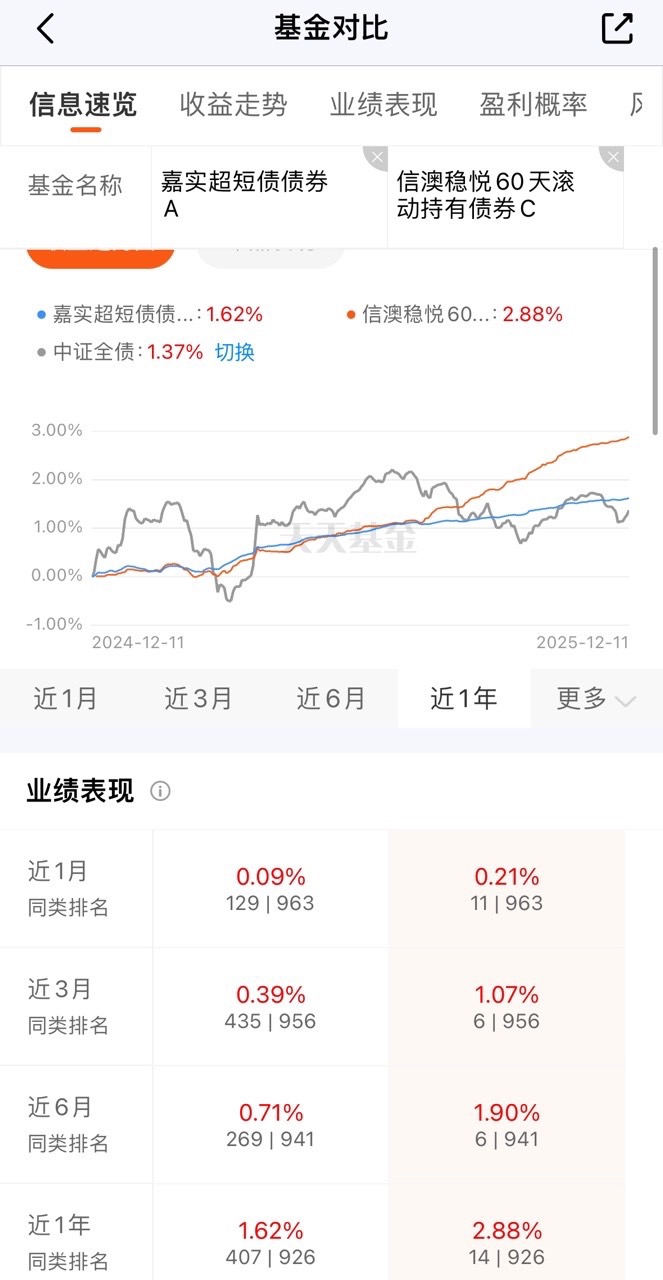The height and width of the screenshot is (1280, 663).
Task: Expand the 更多 time range dropdown
Action: pos(596,698)
